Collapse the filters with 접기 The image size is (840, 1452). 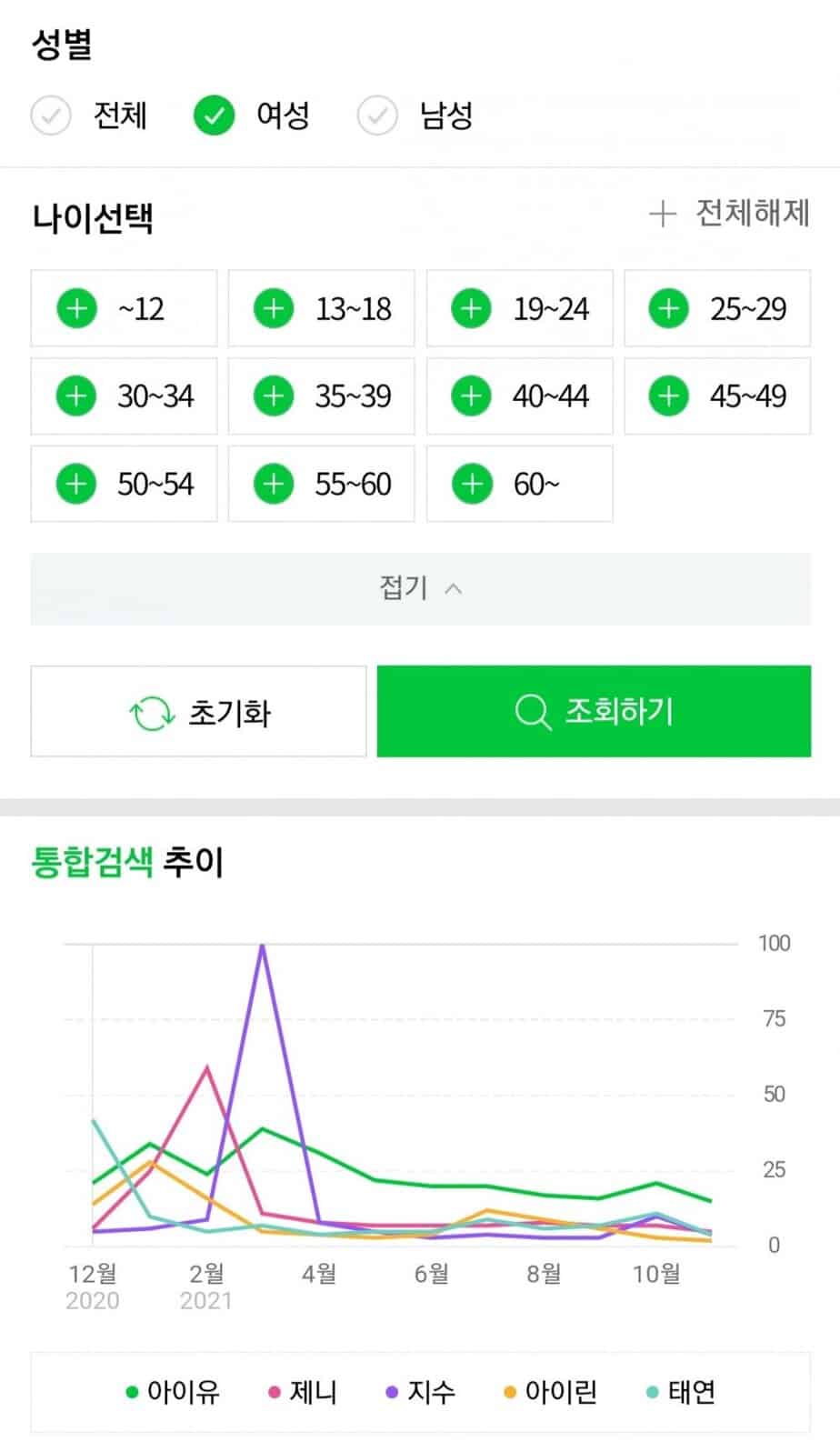tap(420, 588)
